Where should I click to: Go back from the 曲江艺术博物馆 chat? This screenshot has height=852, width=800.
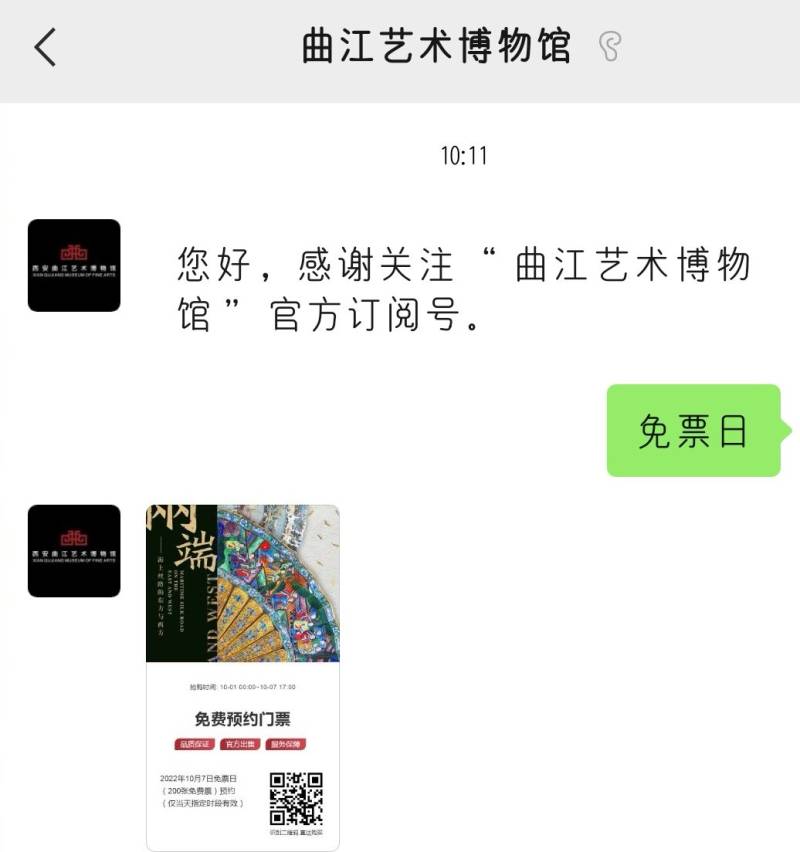click(45, 47)
